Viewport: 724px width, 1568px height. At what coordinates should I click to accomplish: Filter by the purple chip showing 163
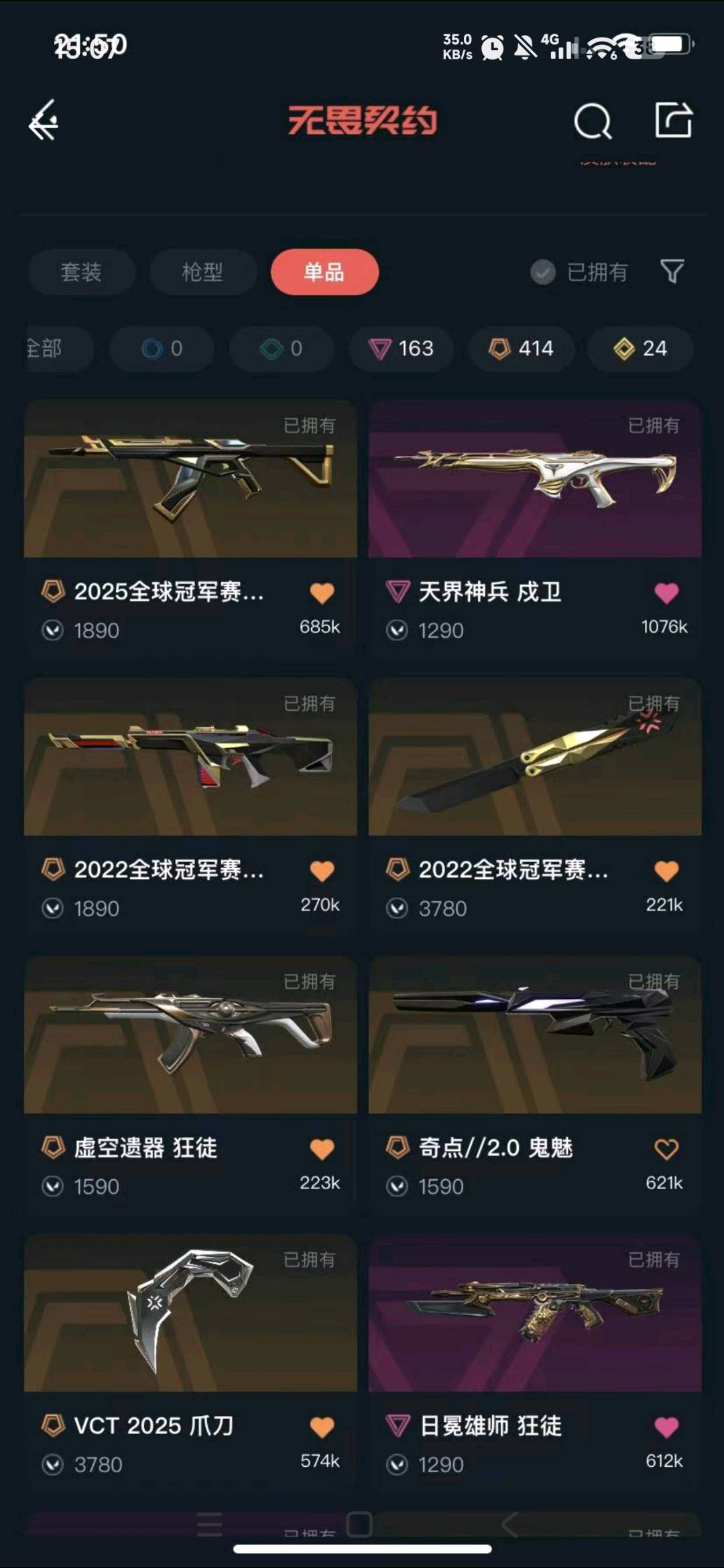pyautogui.click(x=401, y=349)
